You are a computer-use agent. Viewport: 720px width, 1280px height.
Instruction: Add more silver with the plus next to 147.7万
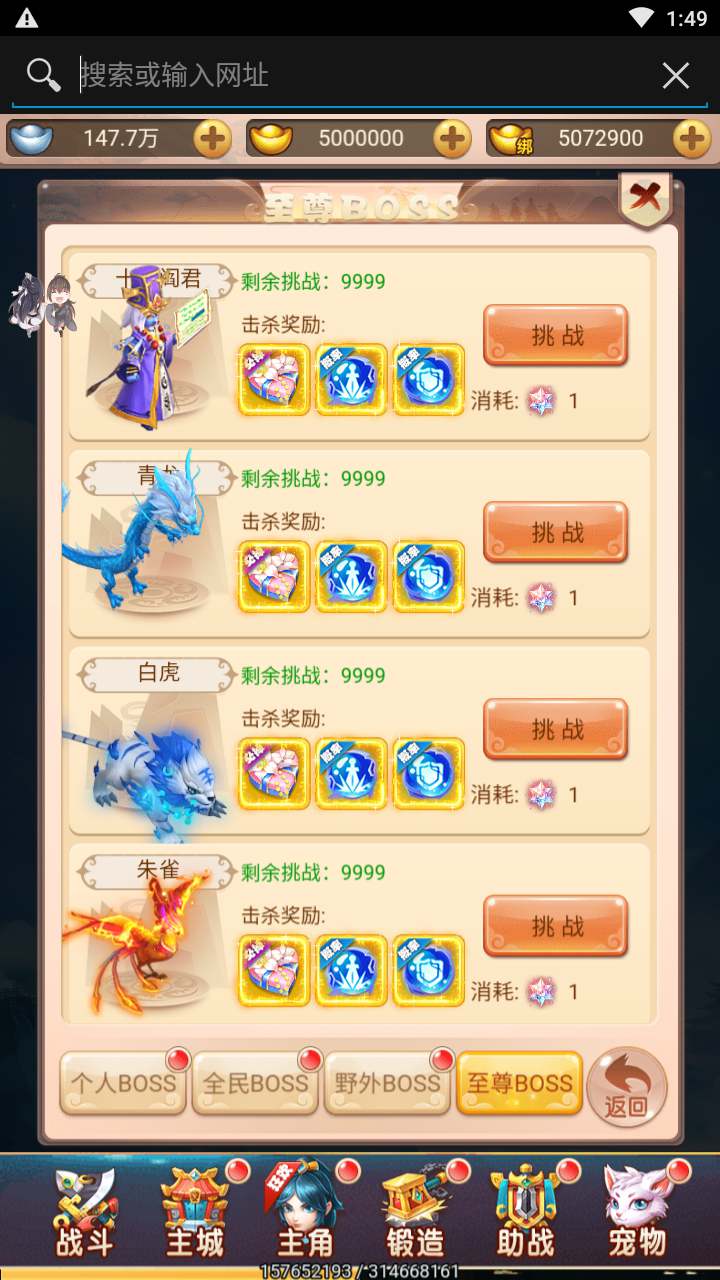point(212,139)
